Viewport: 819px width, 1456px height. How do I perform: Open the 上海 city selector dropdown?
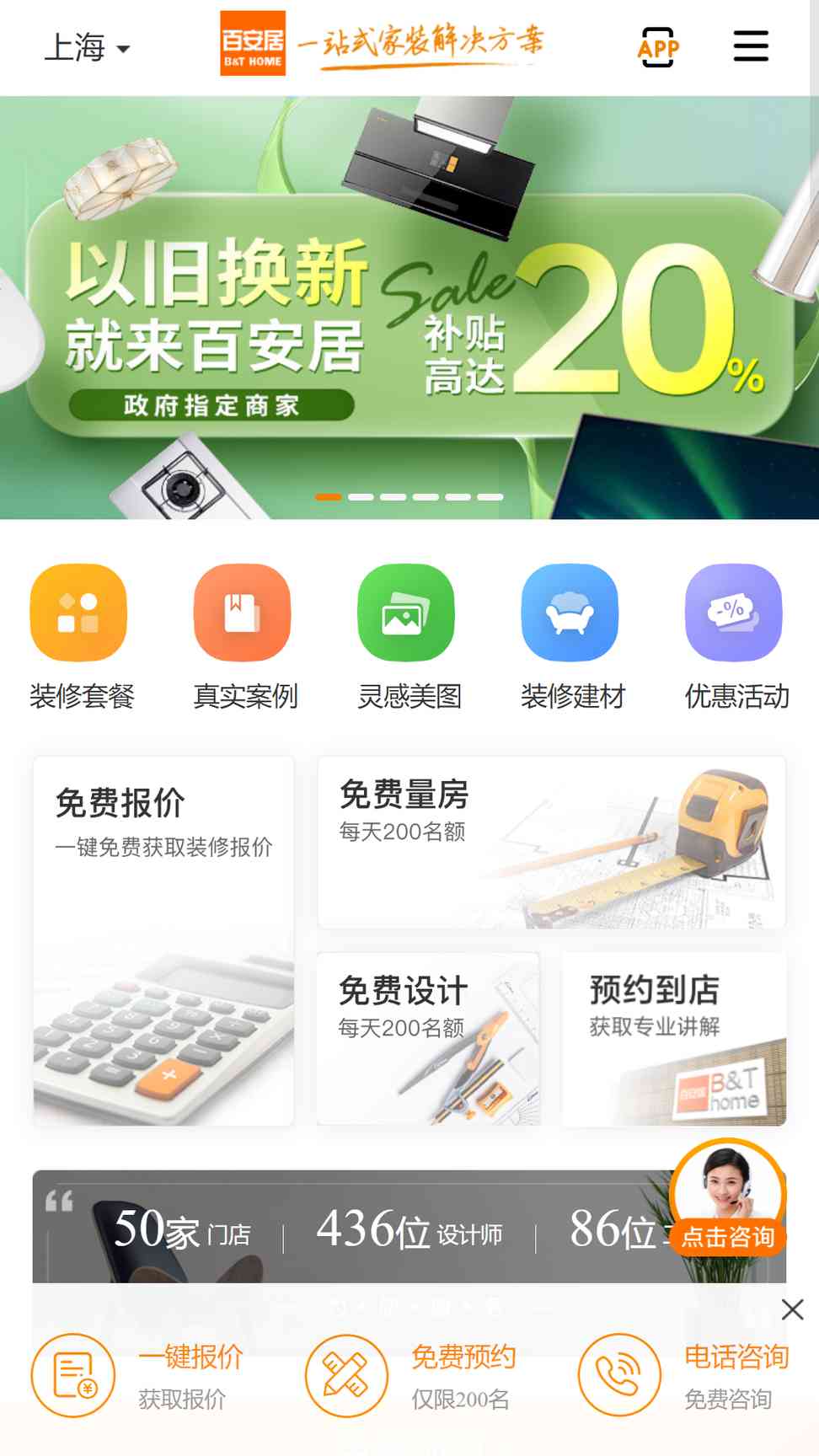point(87,47)
